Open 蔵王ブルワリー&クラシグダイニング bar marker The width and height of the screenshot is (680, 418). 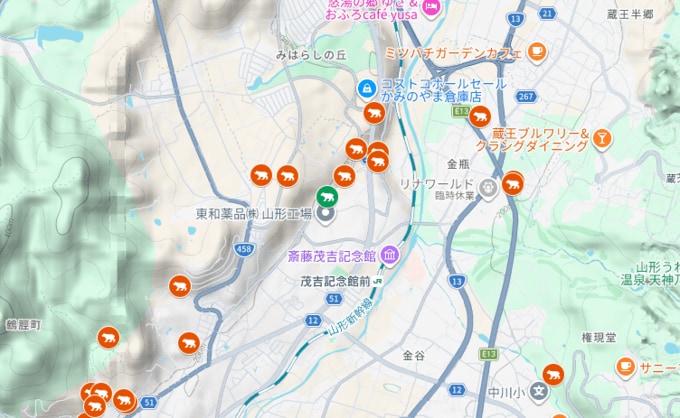(603, 138)
